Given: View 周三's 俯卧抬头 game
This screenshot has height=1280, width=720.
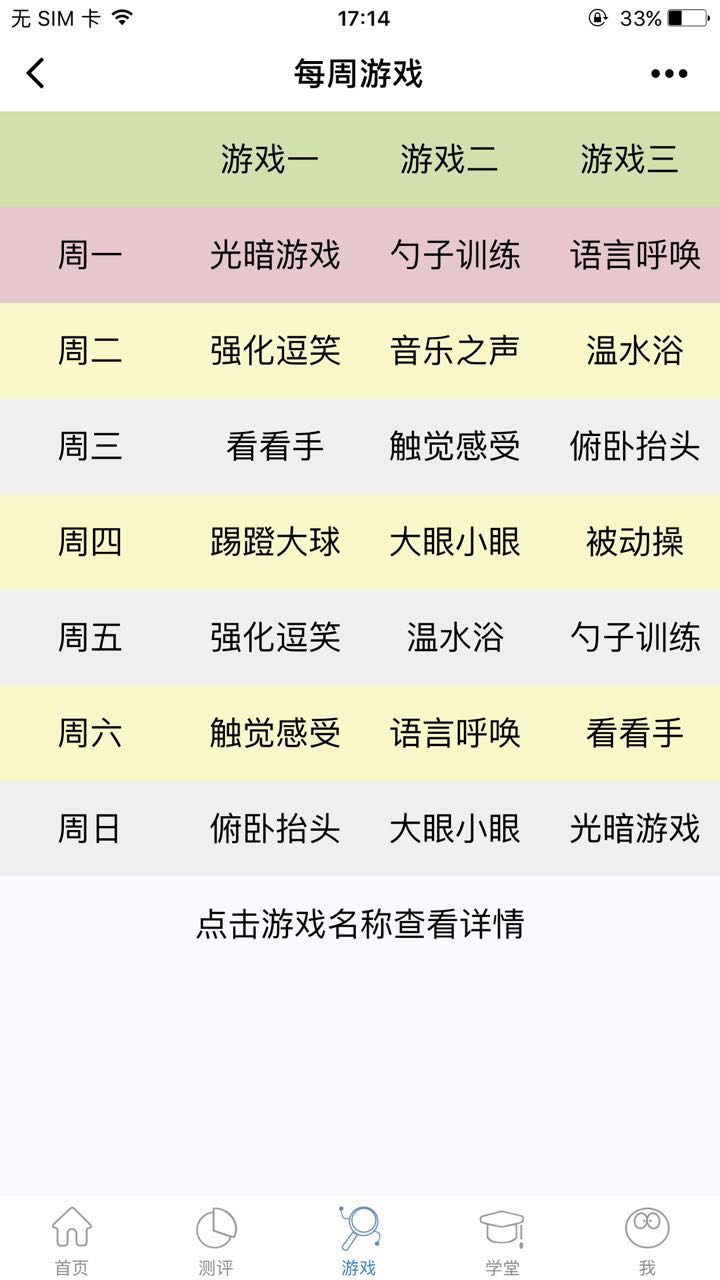Looking at the screenshot, I should (635, 447).
